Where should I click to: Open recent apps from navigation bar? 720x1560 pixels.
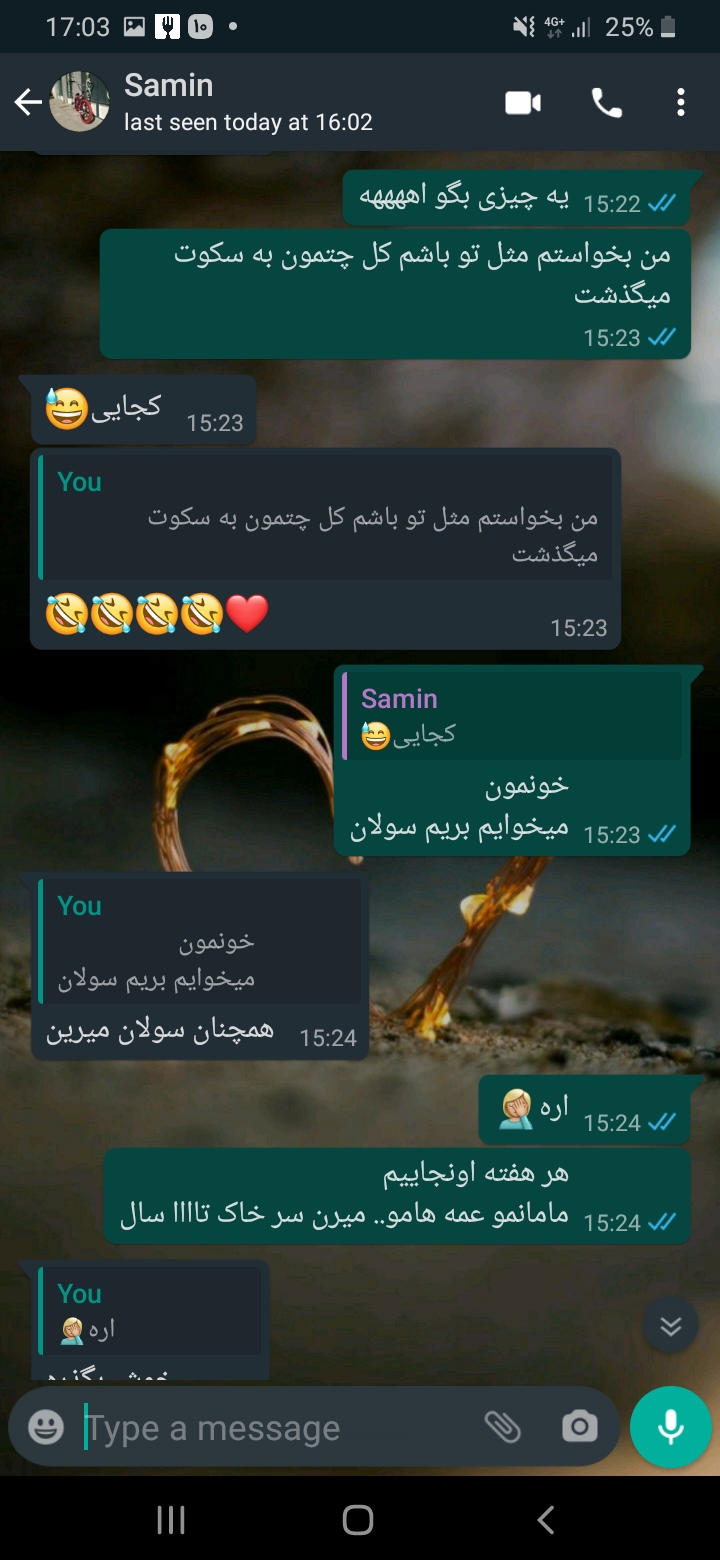(x=171, y=1520)
